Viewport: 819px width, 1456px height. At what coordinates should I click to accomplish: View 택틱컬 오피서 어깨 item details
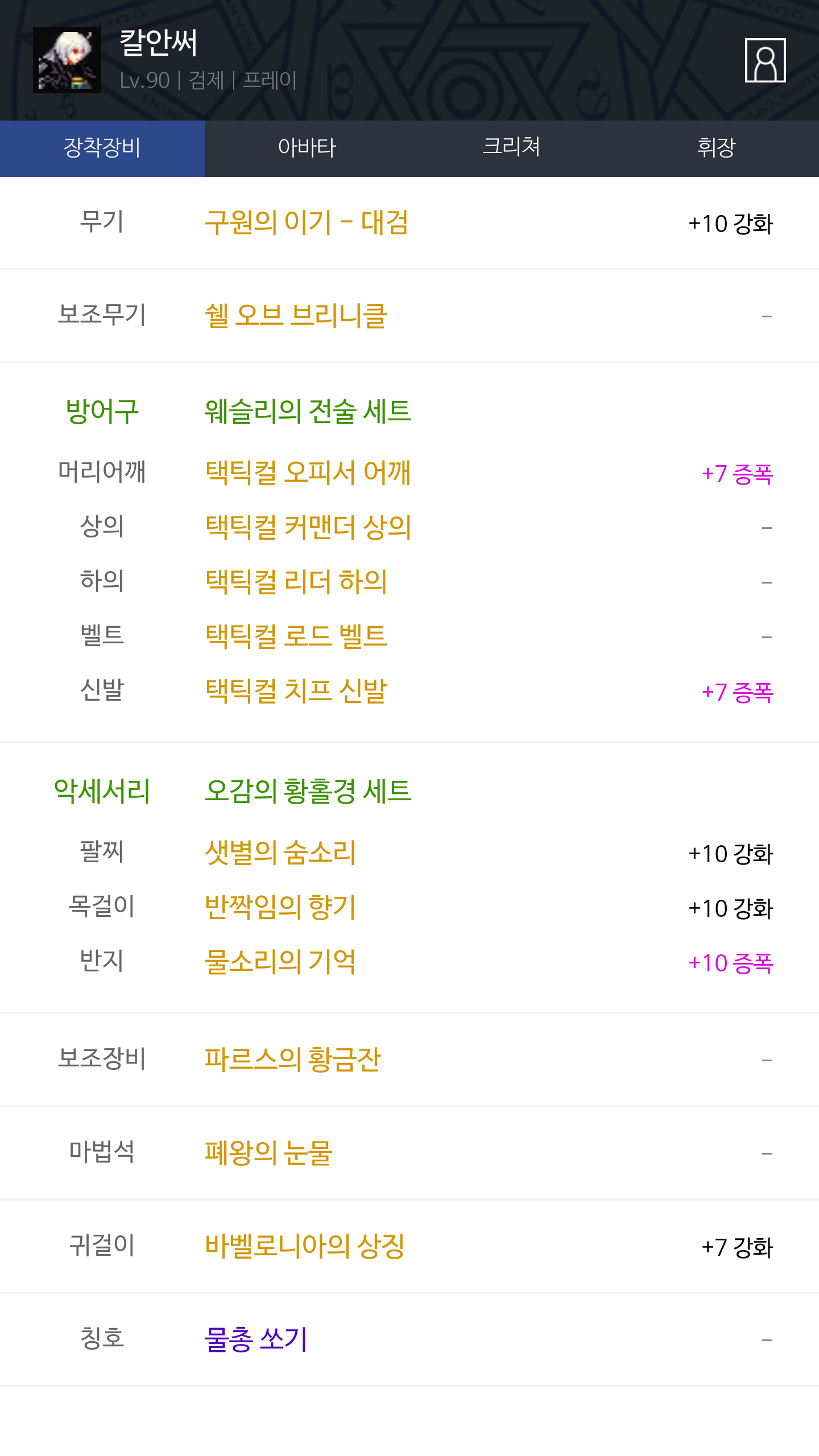coord(308,473)
